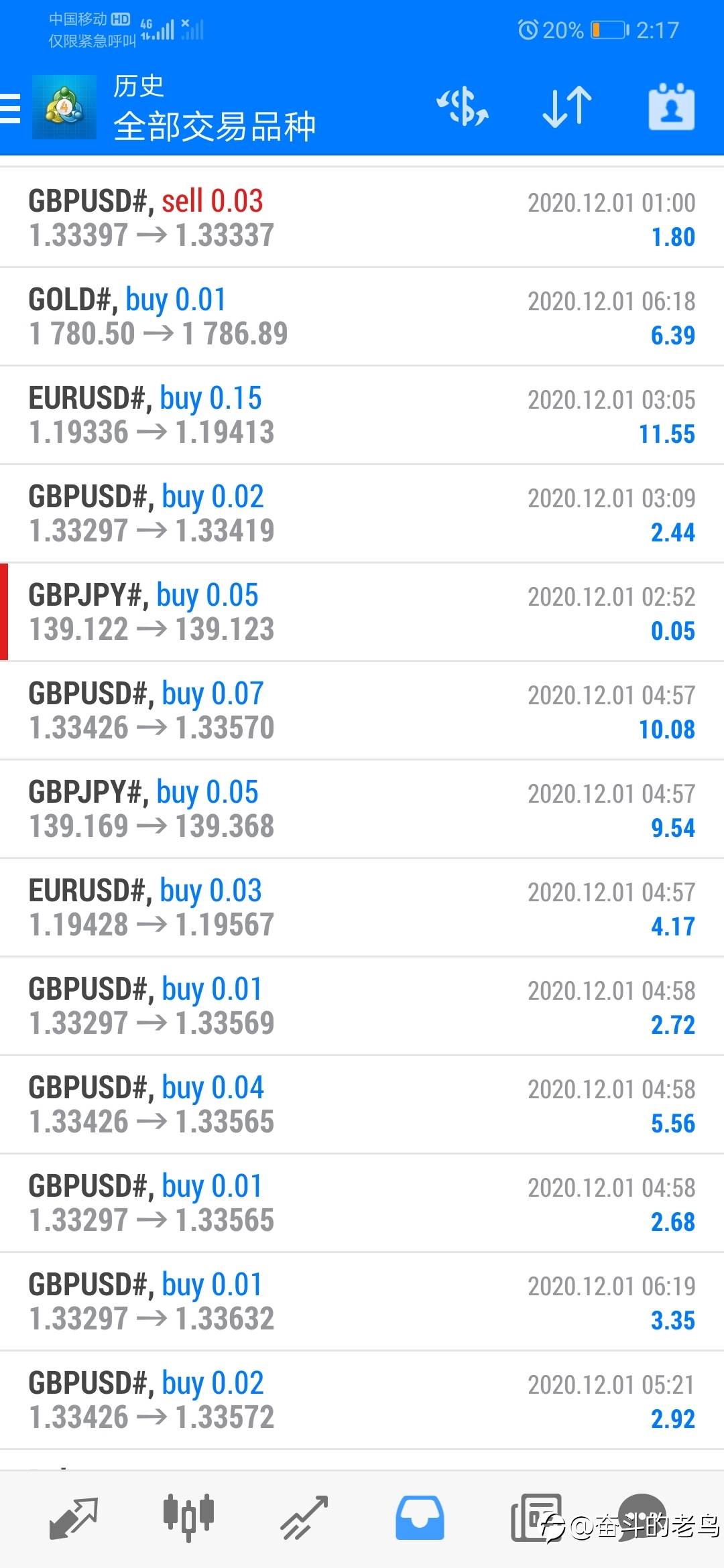Open the calendar date range picker
This screenshot has height=1568, width=724.
point(671,107)
